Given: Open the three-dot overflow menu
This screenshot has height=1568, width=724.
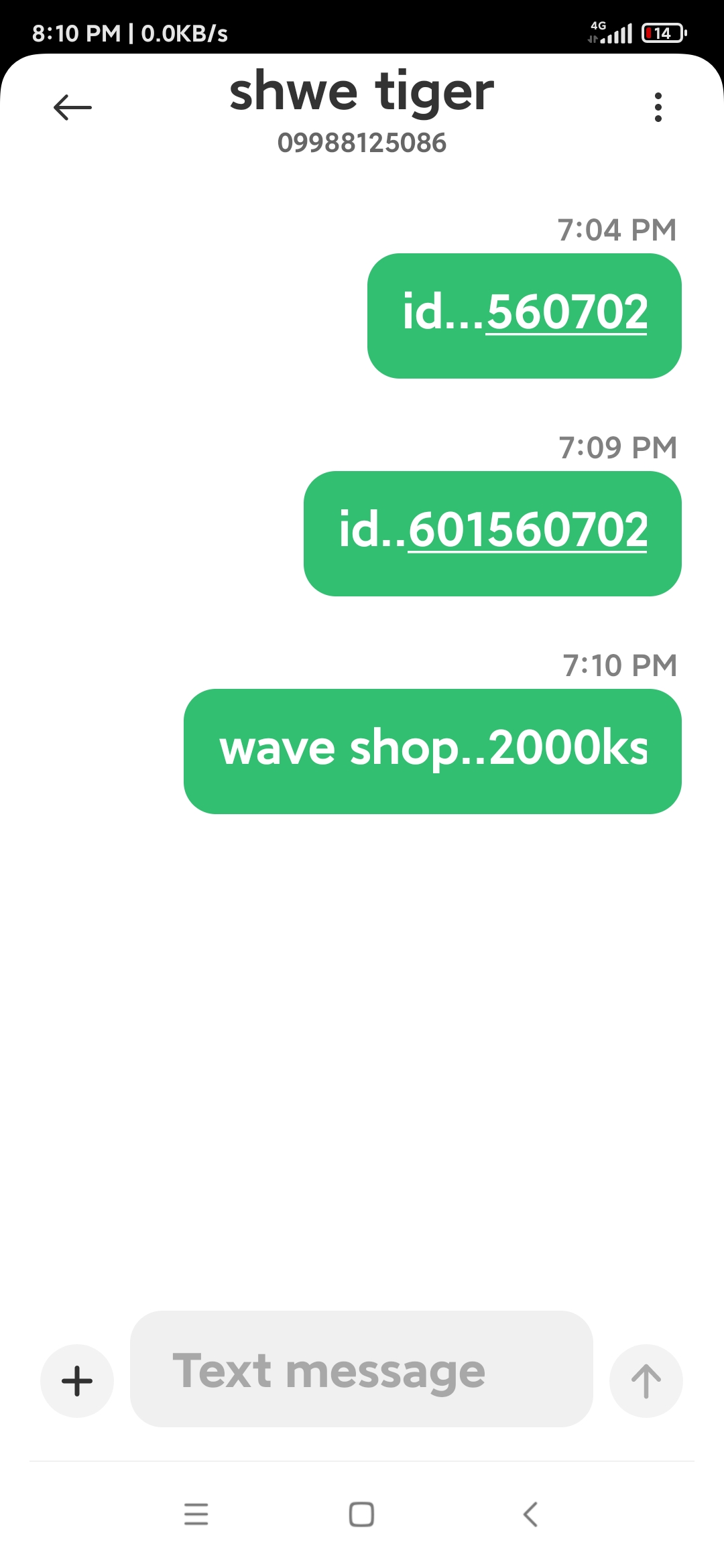Looking at the screenshot, I should coord(658,107).
